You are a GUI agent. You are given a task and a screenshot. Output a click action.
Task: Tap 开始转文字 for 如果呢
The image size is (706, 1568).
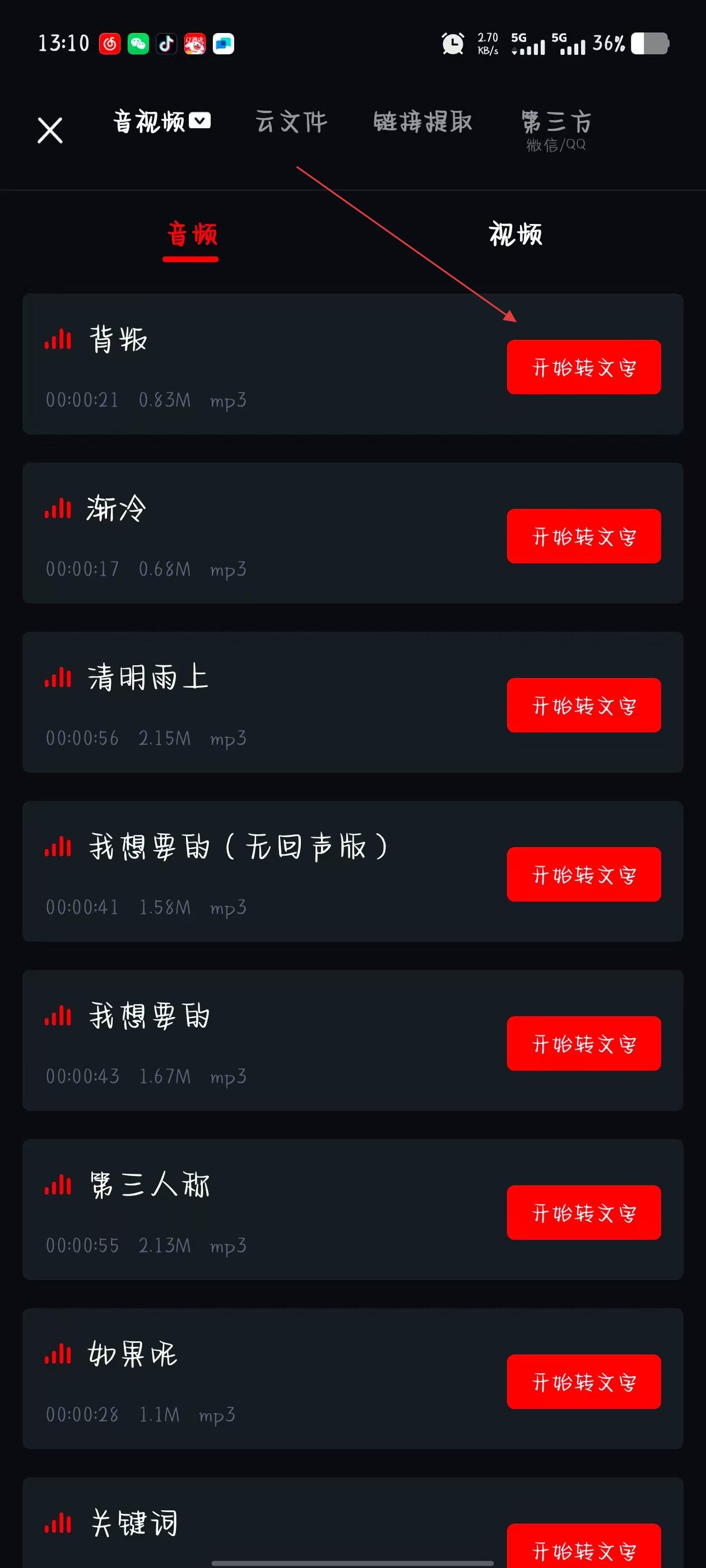583,1382
